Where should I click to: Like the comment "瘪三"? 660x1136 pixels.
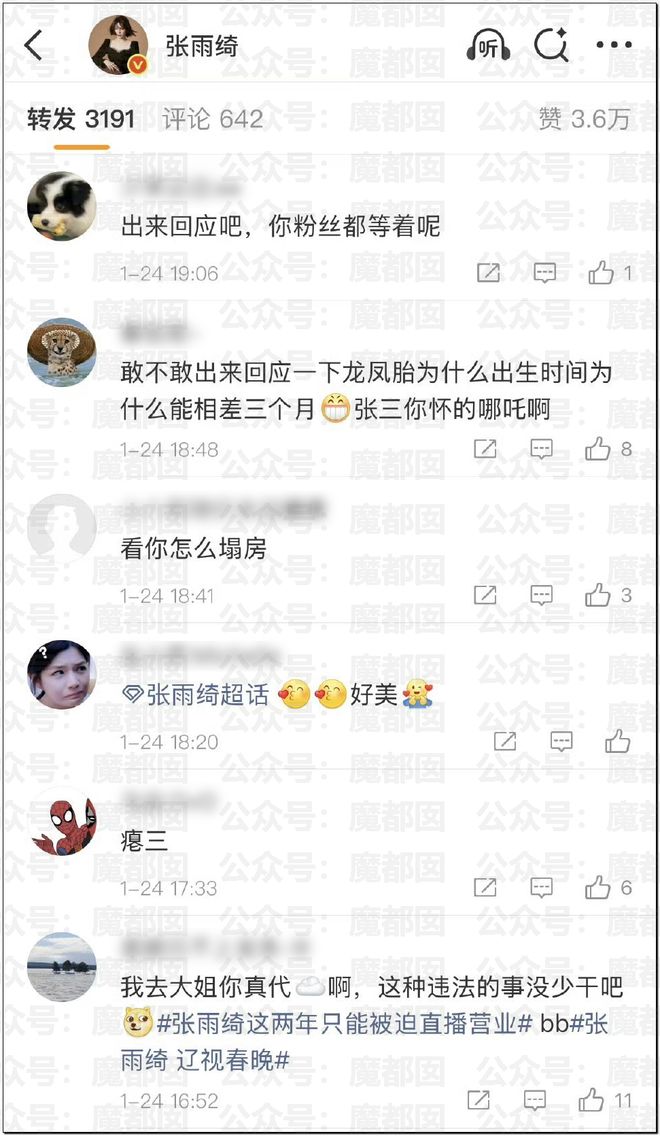(598, 887)
